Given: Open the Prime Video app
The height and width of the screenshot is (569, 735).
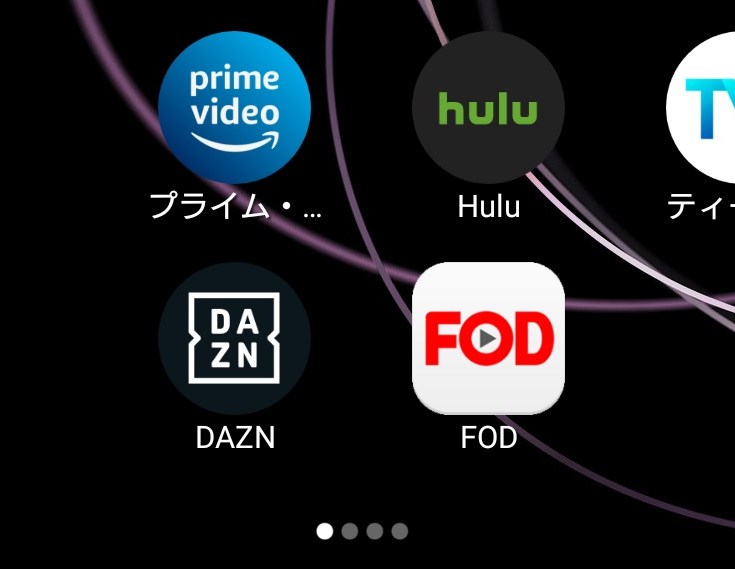Looking at the screenshot, I should [x=234, y=107].
